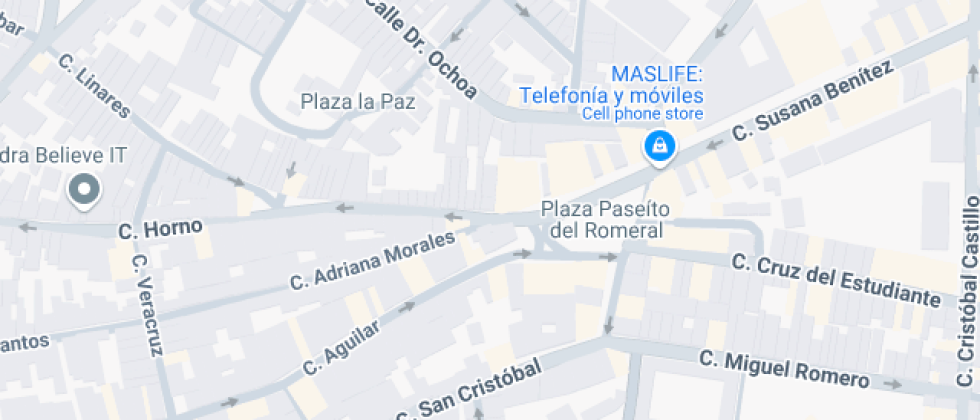The width and height of the screenshot is (980, 420).
Task: Tap the Plaza Paseíto del Romeral label
Action: point(605,219)
